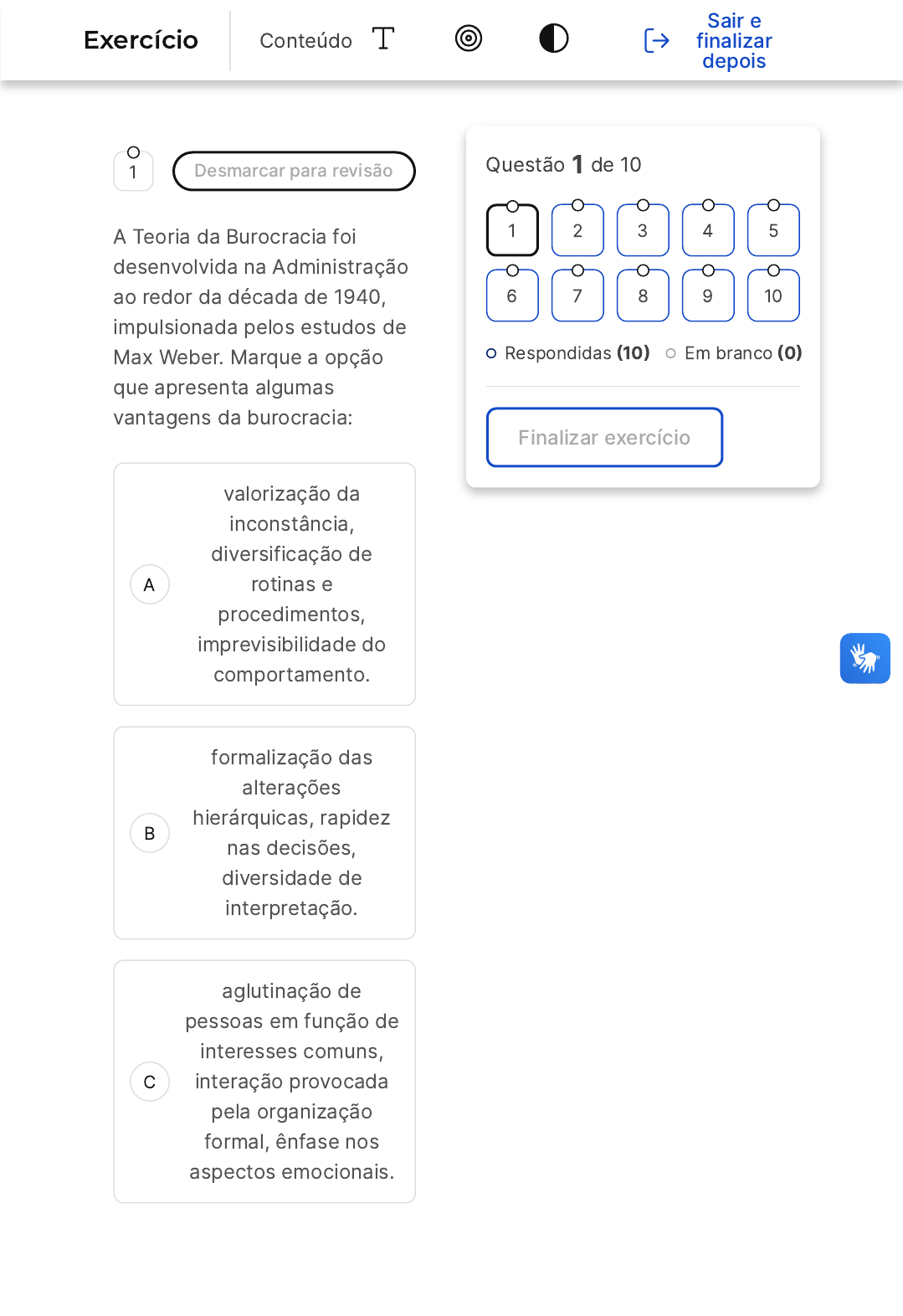The width and height of the screenshot is (903, 1316).
Task: Open question 8
Action: tap(643, 296)
